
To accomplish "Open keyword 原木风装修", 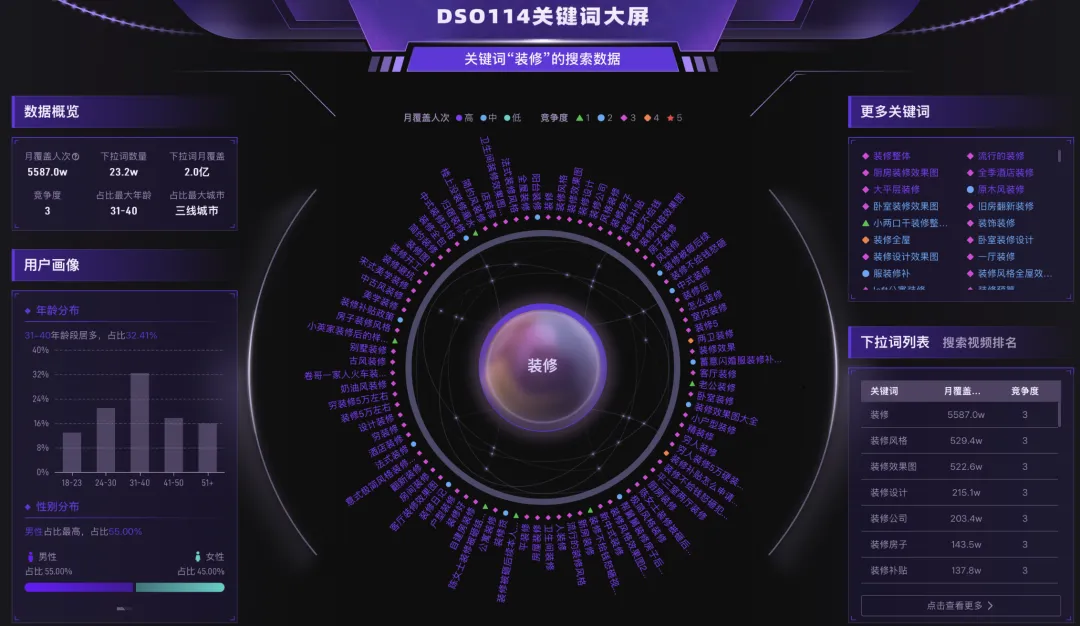I will coord(1000,189).
